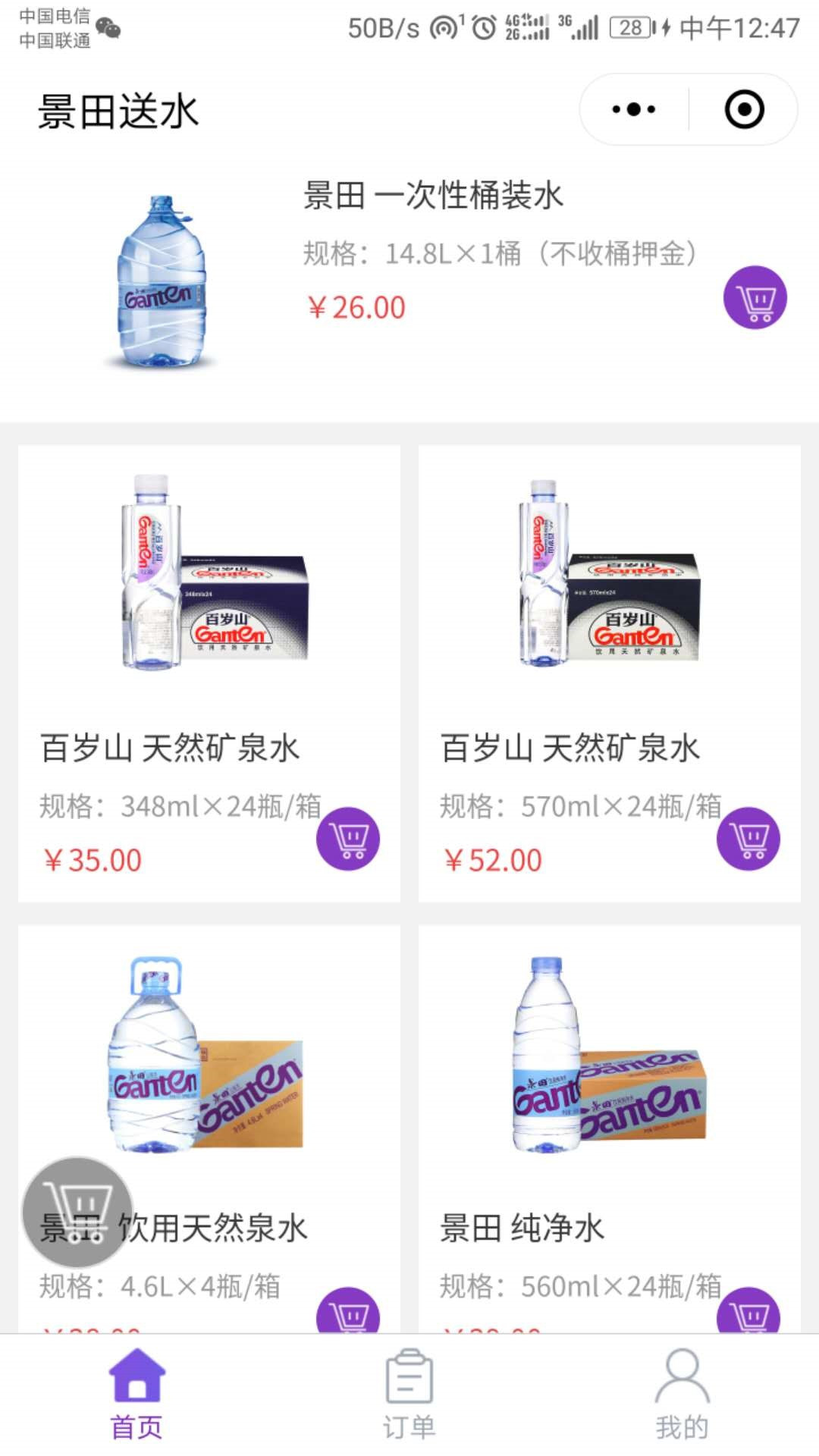
Task: Open the floating gray shopping cart
Action: point(77,1211)
